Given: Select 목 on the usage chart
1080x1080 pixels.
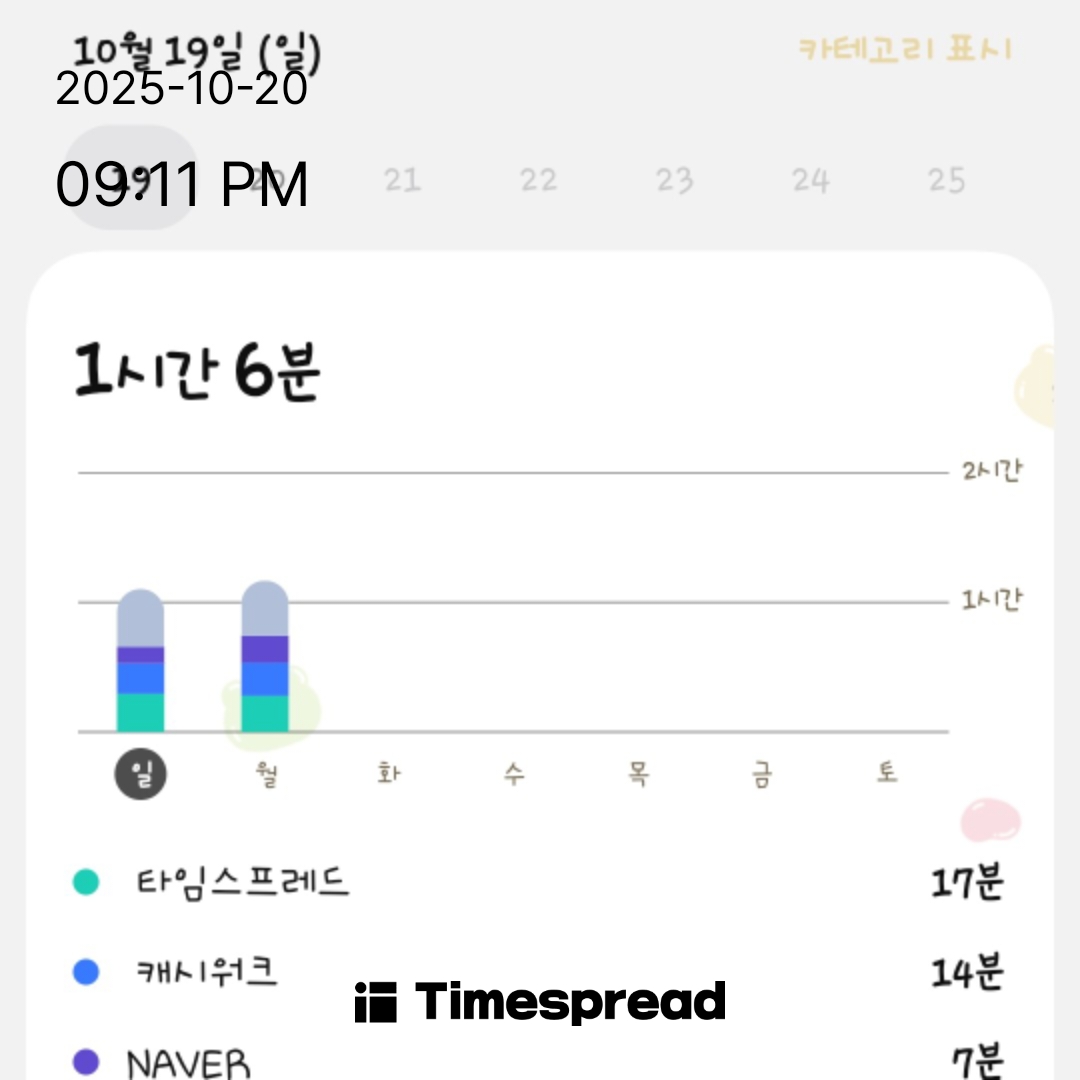Looking at the screenshot, I should point(638,774).
